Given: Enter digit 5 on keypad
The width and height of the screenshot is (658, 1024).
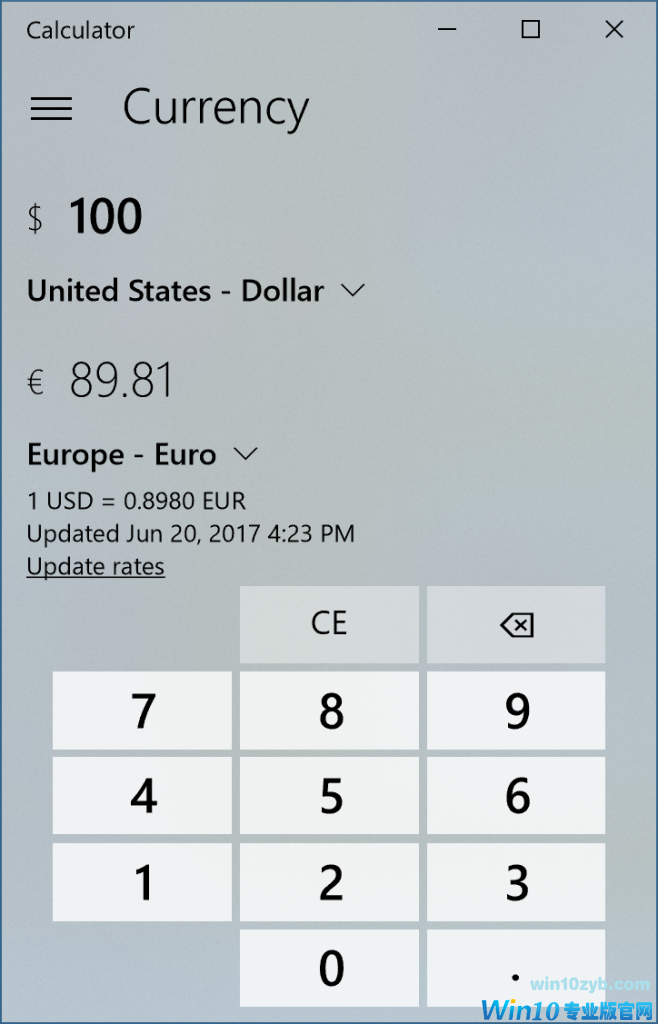Looking at the screenshot, I should coord(329,795).
